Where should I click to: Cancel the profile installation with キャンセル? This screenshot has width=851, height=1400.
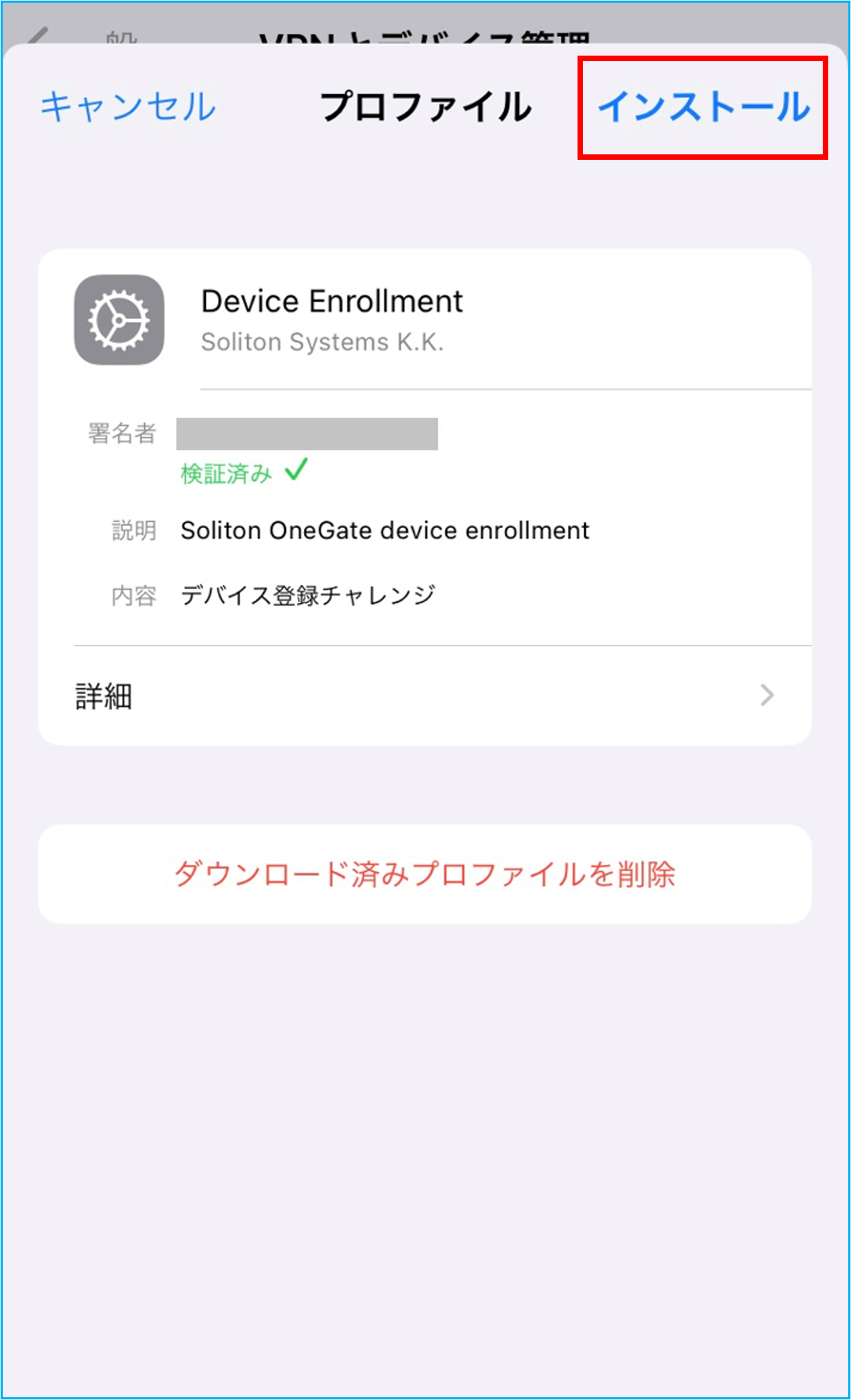click(x=128, y=107)
